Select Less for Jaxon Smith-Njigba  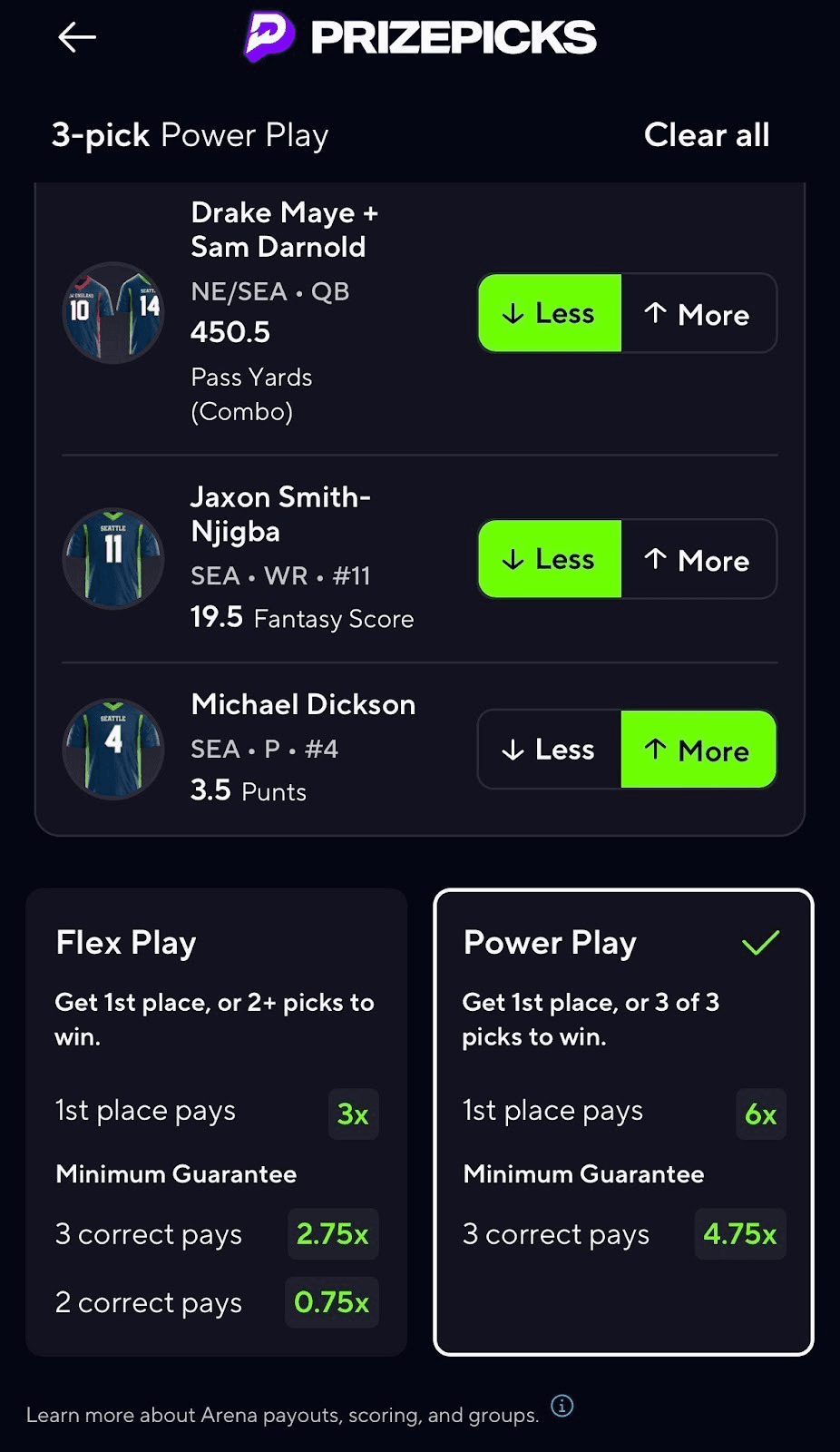[x=550, y=559]
